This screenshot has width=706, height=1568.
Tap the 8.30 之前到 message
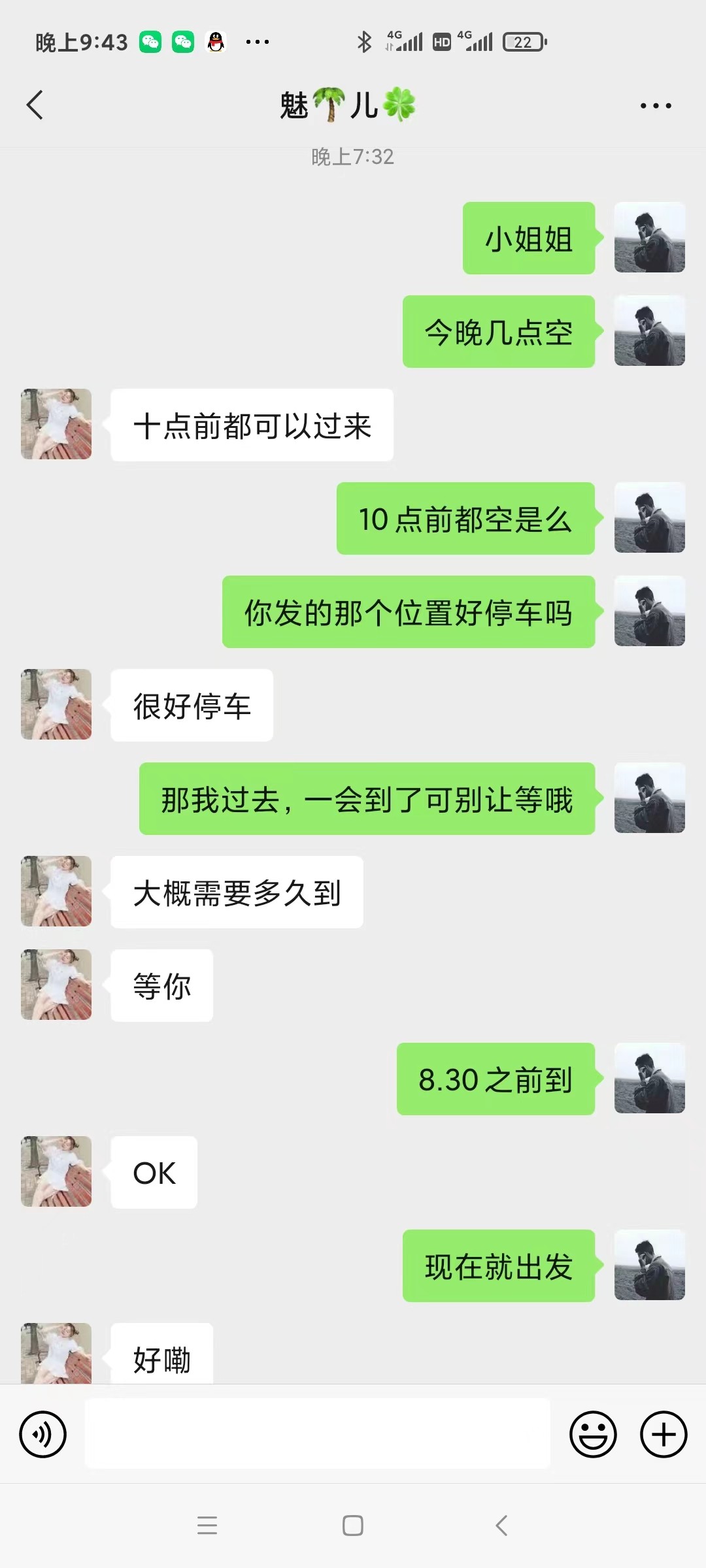coord(496,1079)
